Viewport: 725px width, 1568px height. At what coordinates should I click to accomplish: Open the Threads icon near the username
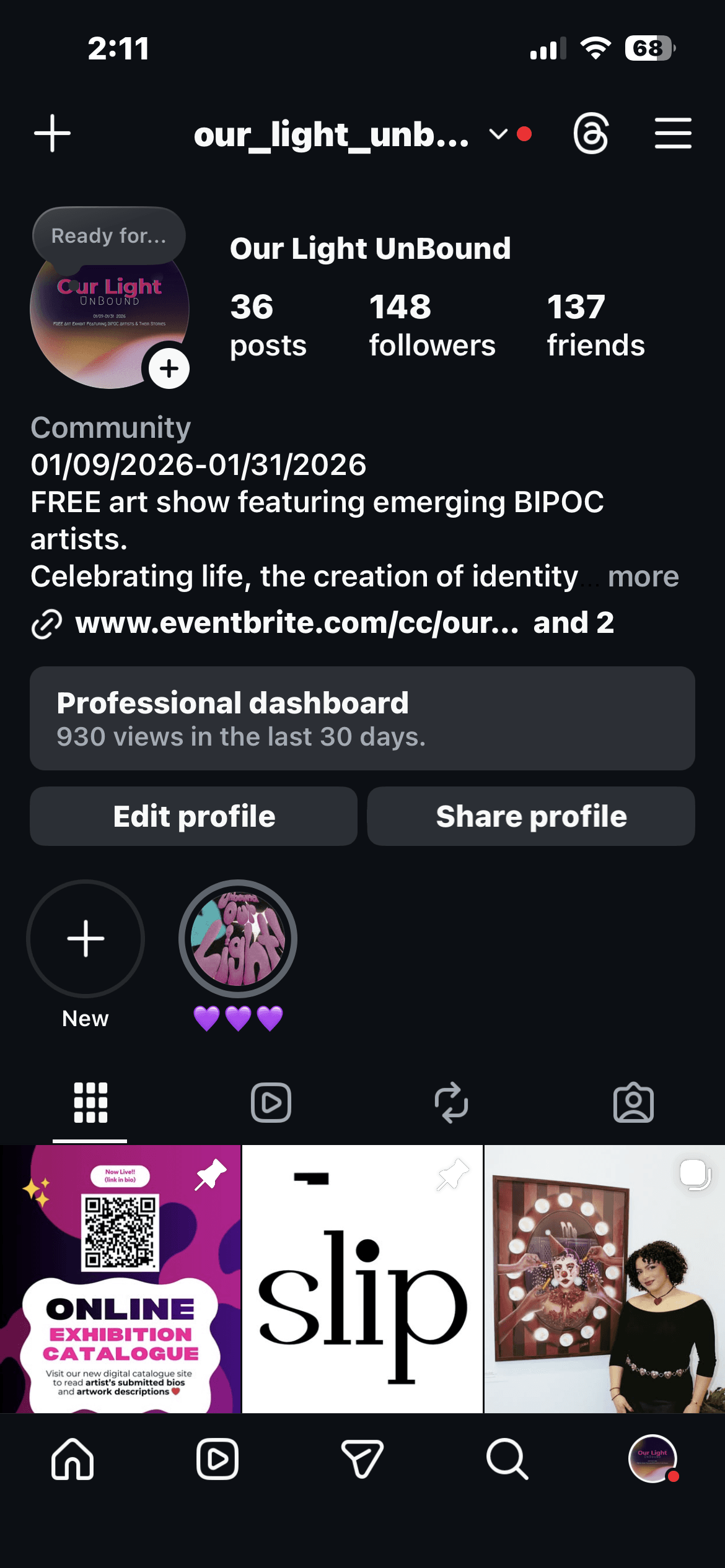[591, 133]
